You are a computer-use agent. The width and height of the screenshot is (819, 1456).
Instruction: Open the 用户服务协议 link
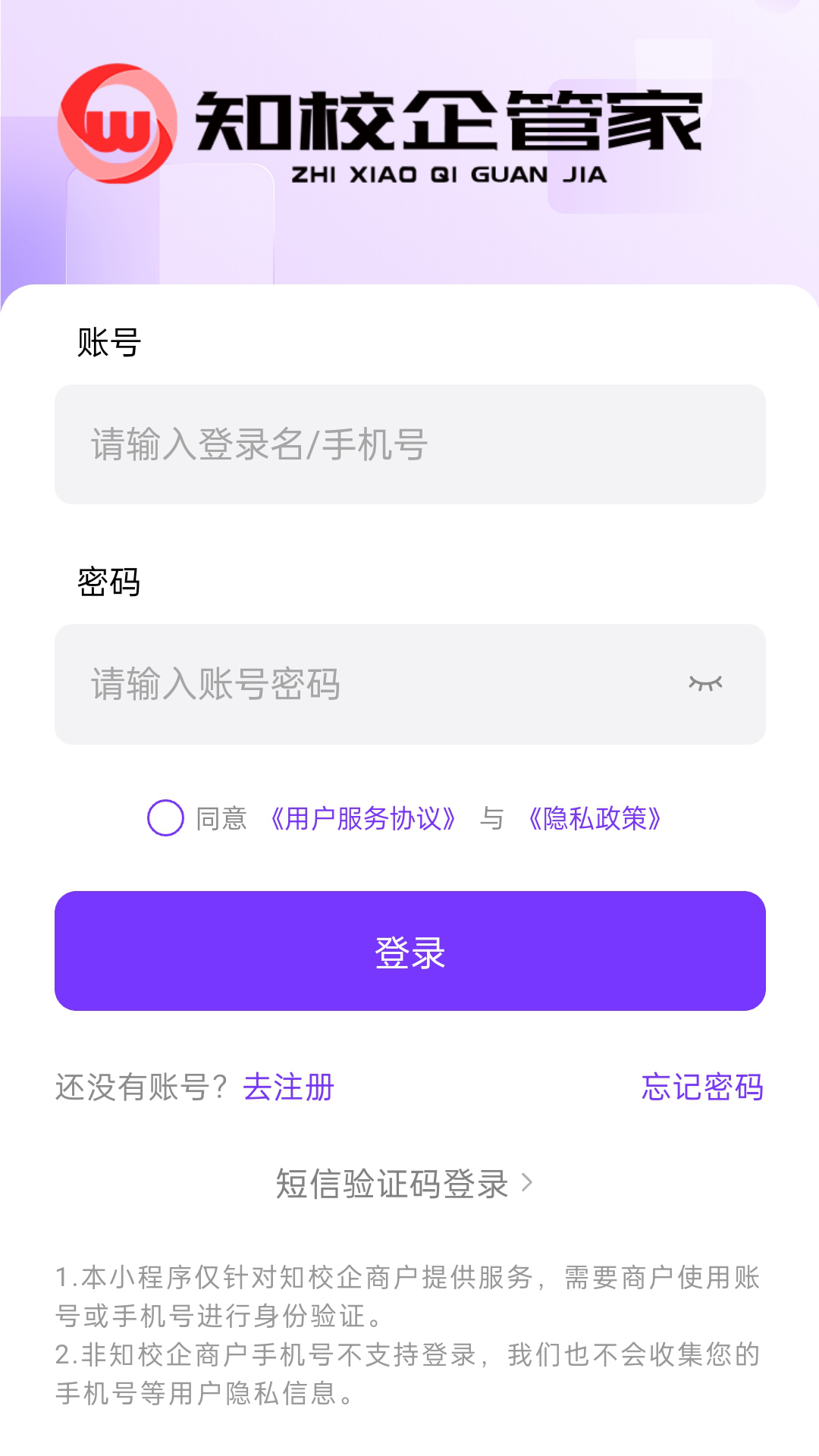pyautogui.click(x=362, y=819)
